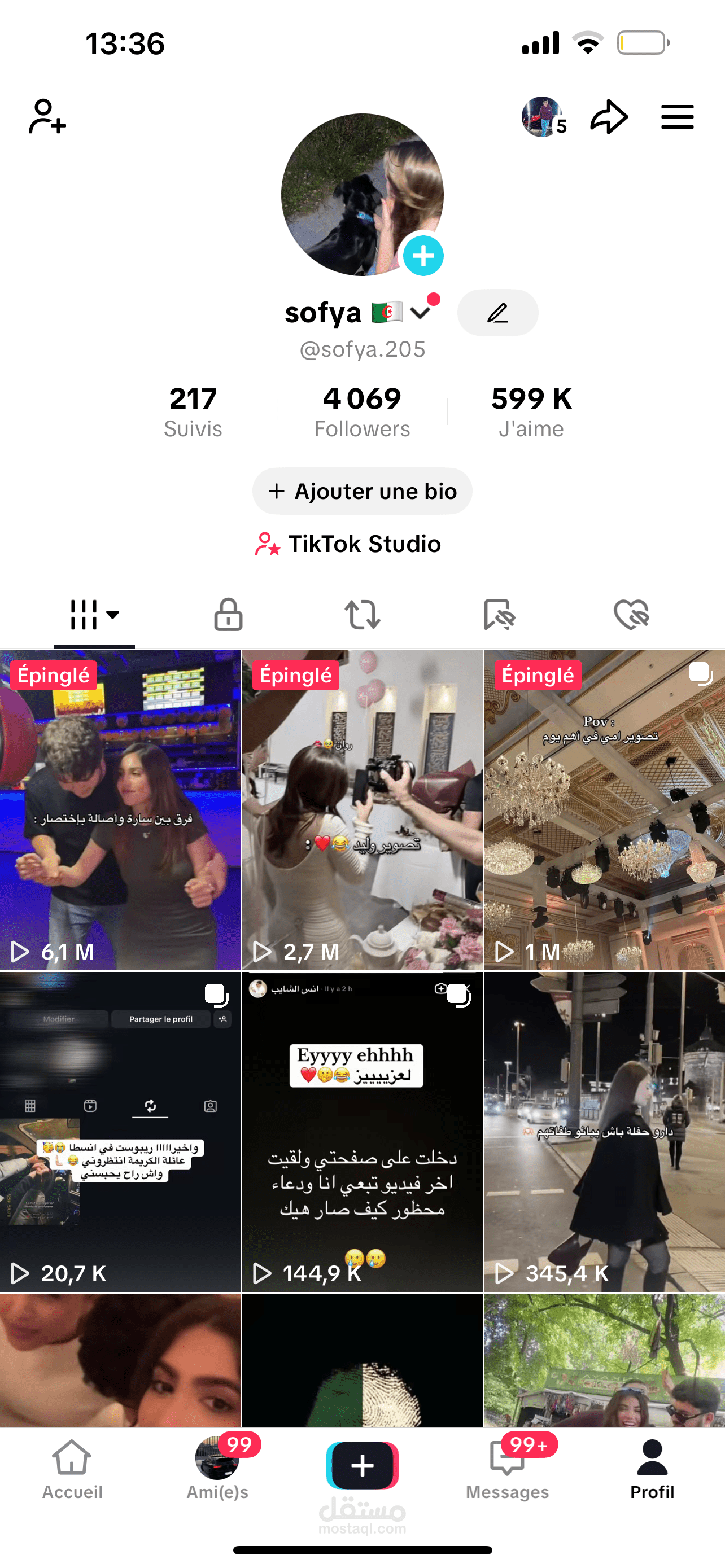This screenshot has width=725, height=1568.
Task: Switch to the liked videos heart tab
Action: click(632, 614)
